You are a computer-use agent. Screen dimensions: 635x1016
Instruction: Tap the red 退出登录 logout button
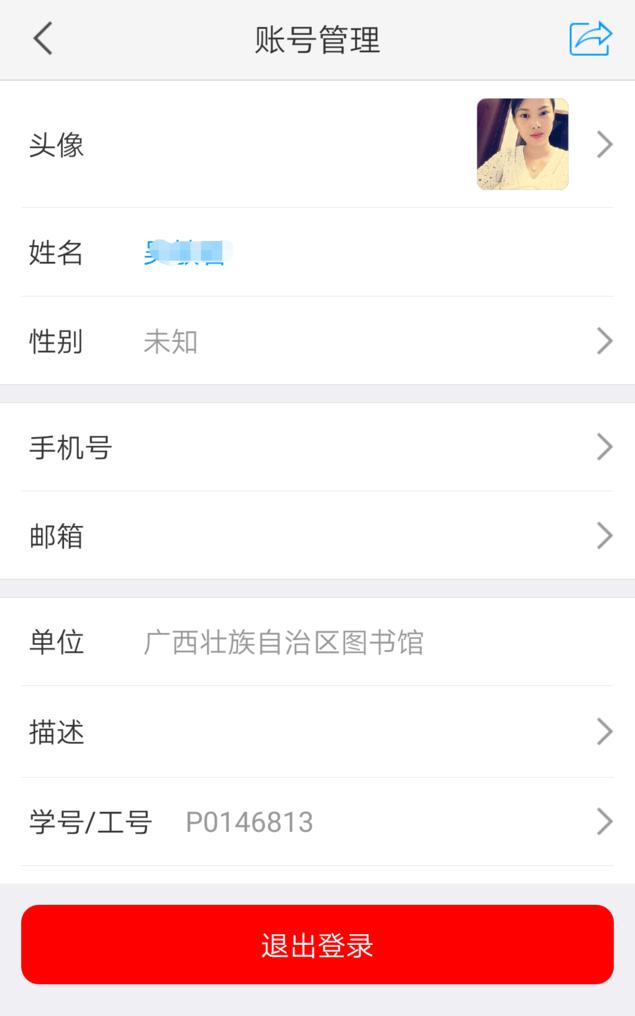317,945
